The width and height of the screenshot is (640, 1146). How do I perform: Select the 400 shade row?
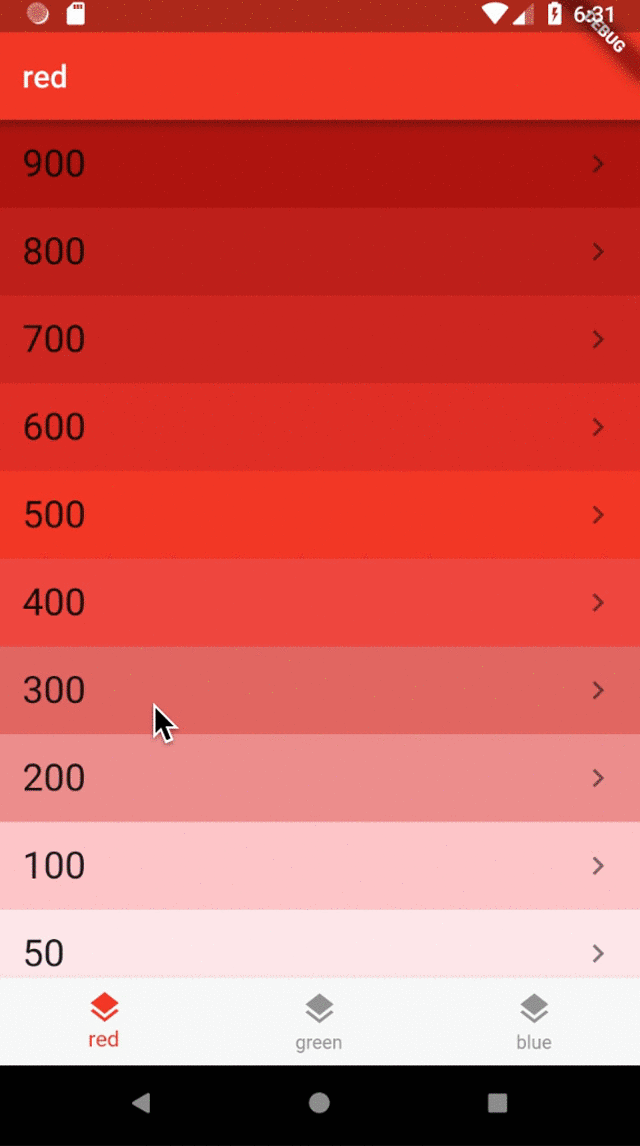[320, 602]
